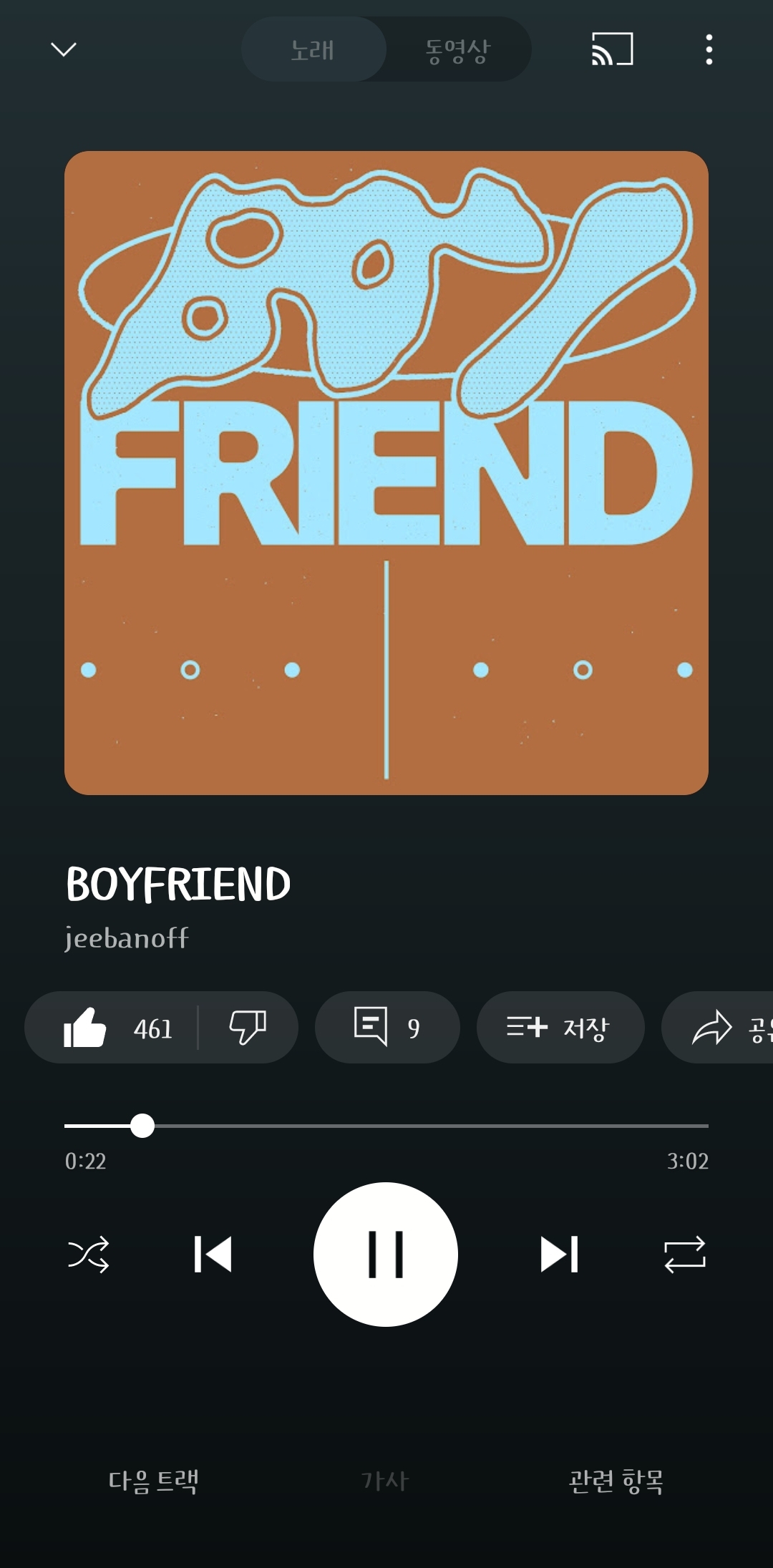Collapse the player with the down chevron
This screenshot has height=1568, width=773.
(64, 49)
